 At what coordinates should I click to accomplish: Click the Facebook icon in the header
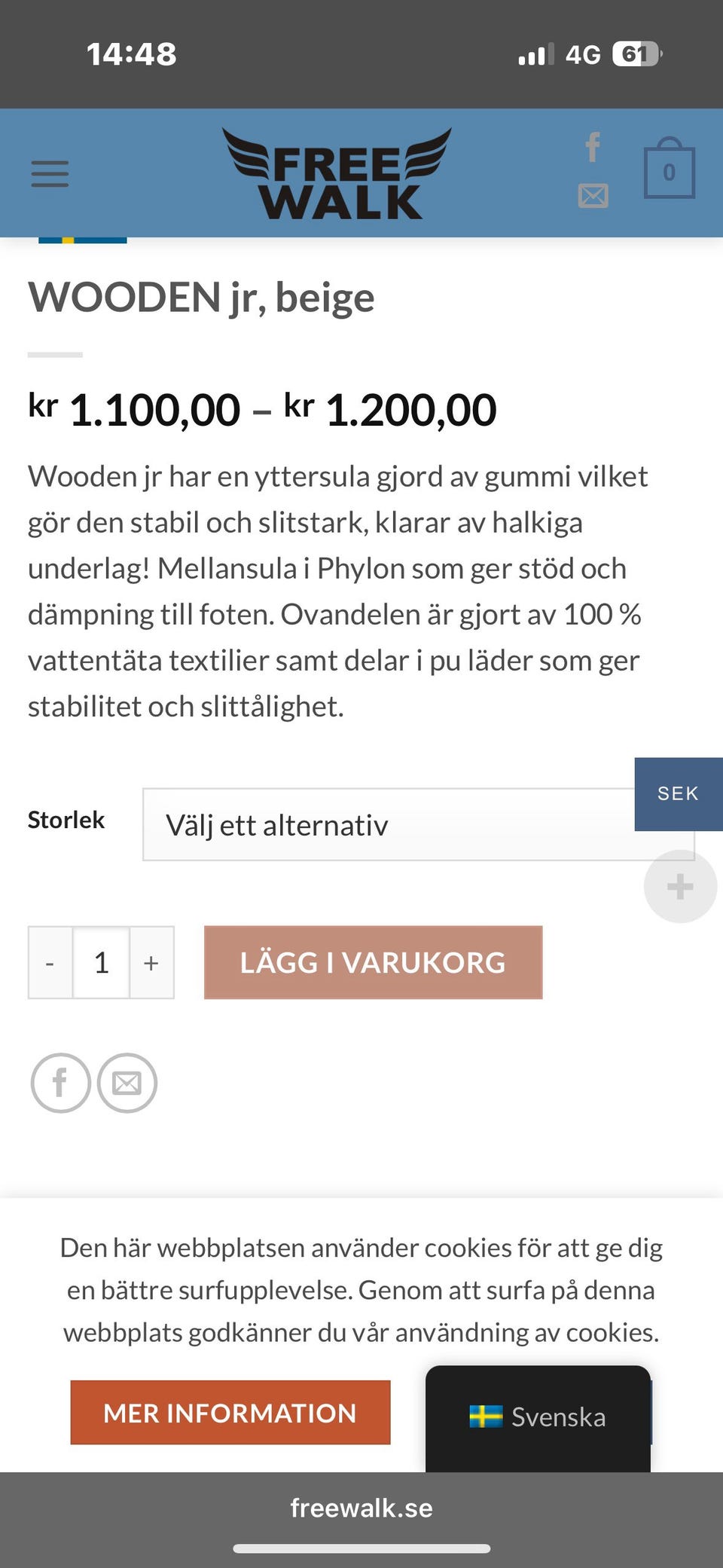coord(593,148)
